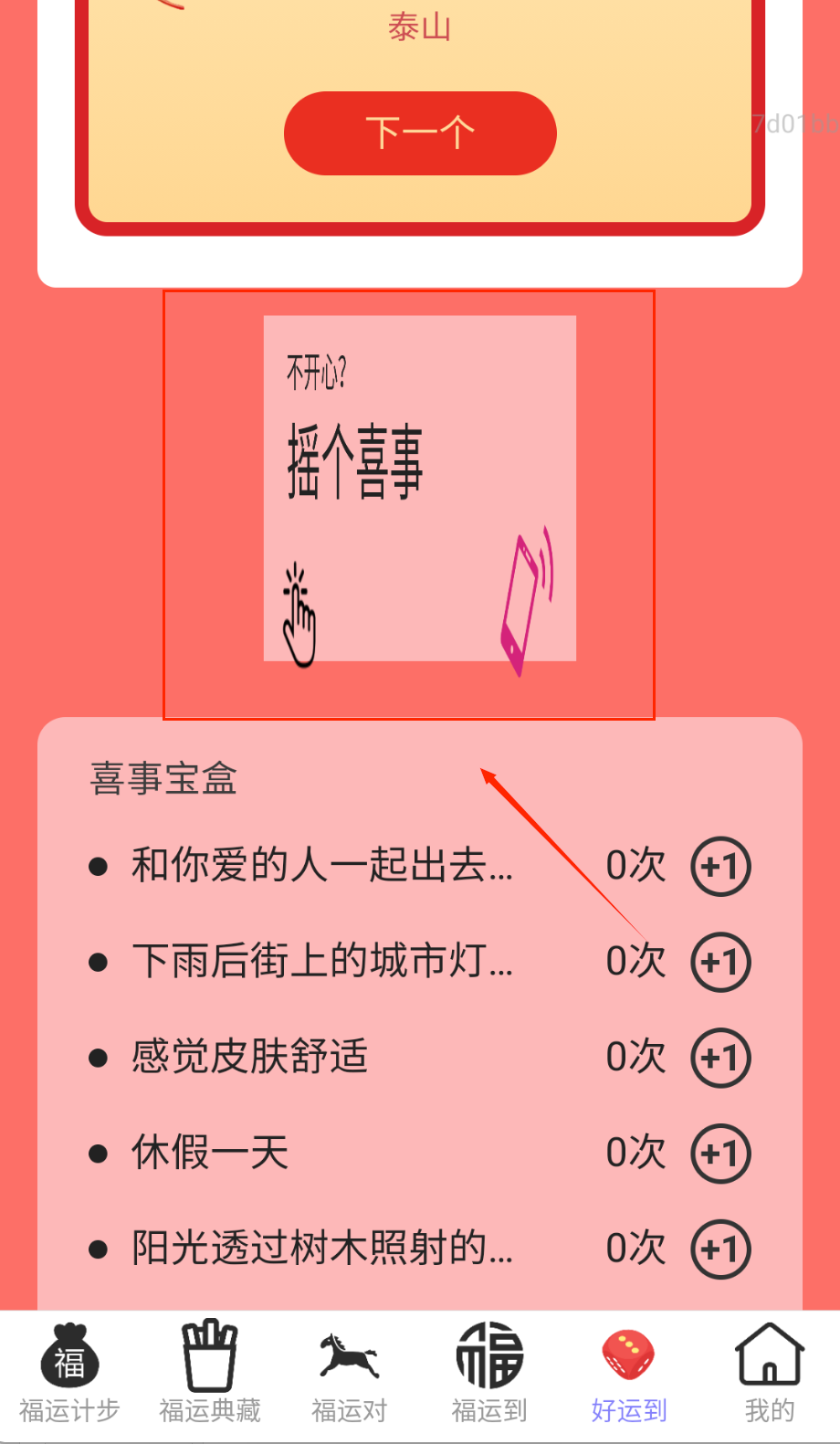The image size is (840, 1444).
Task: Switch to the 福运计步 tab
Action: click(x=69, y=1375)
